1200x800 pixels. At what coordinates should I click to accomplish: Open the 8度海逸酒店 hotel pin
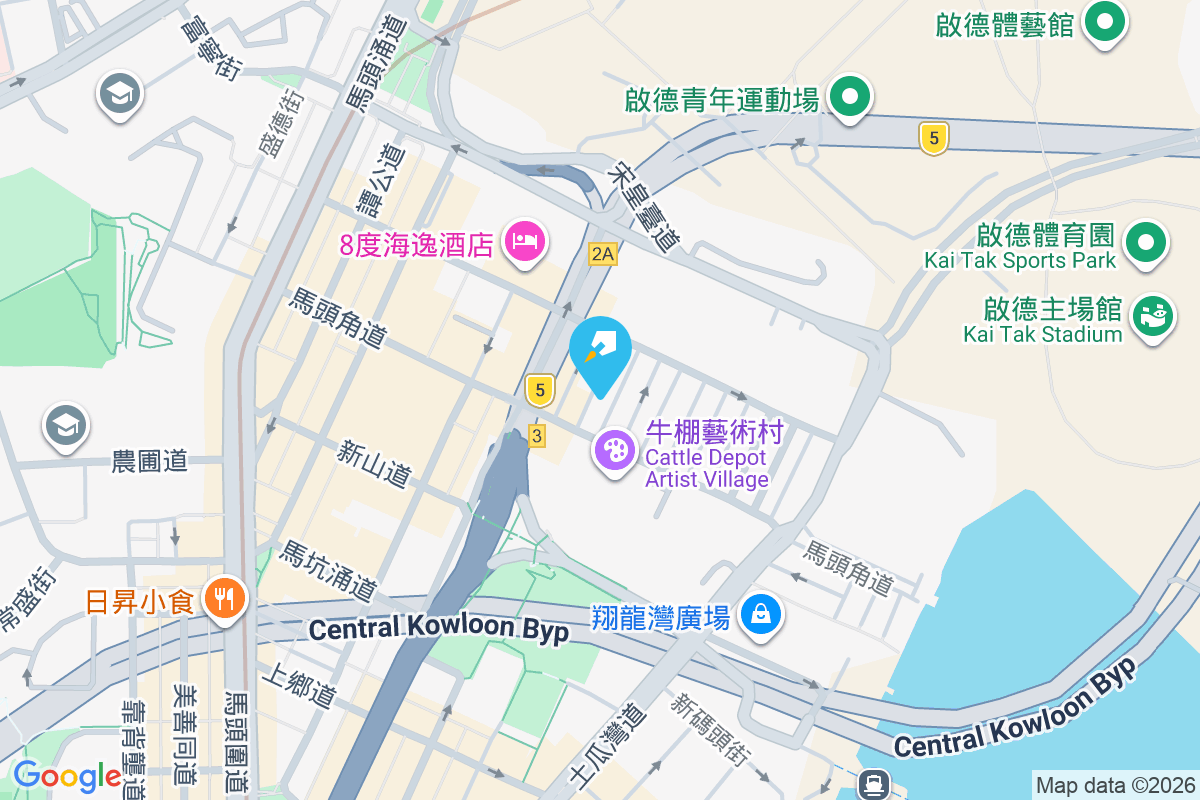525,241
